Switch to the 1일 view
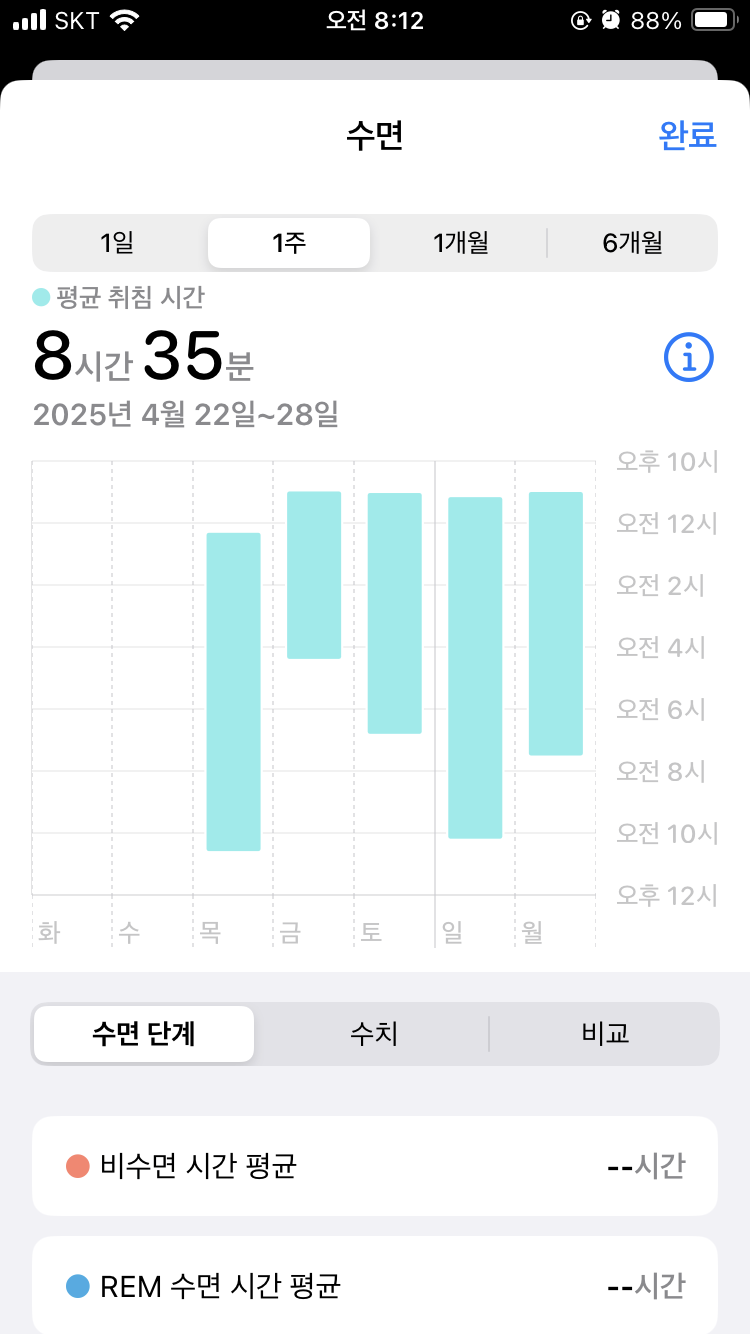 (117, 243)
